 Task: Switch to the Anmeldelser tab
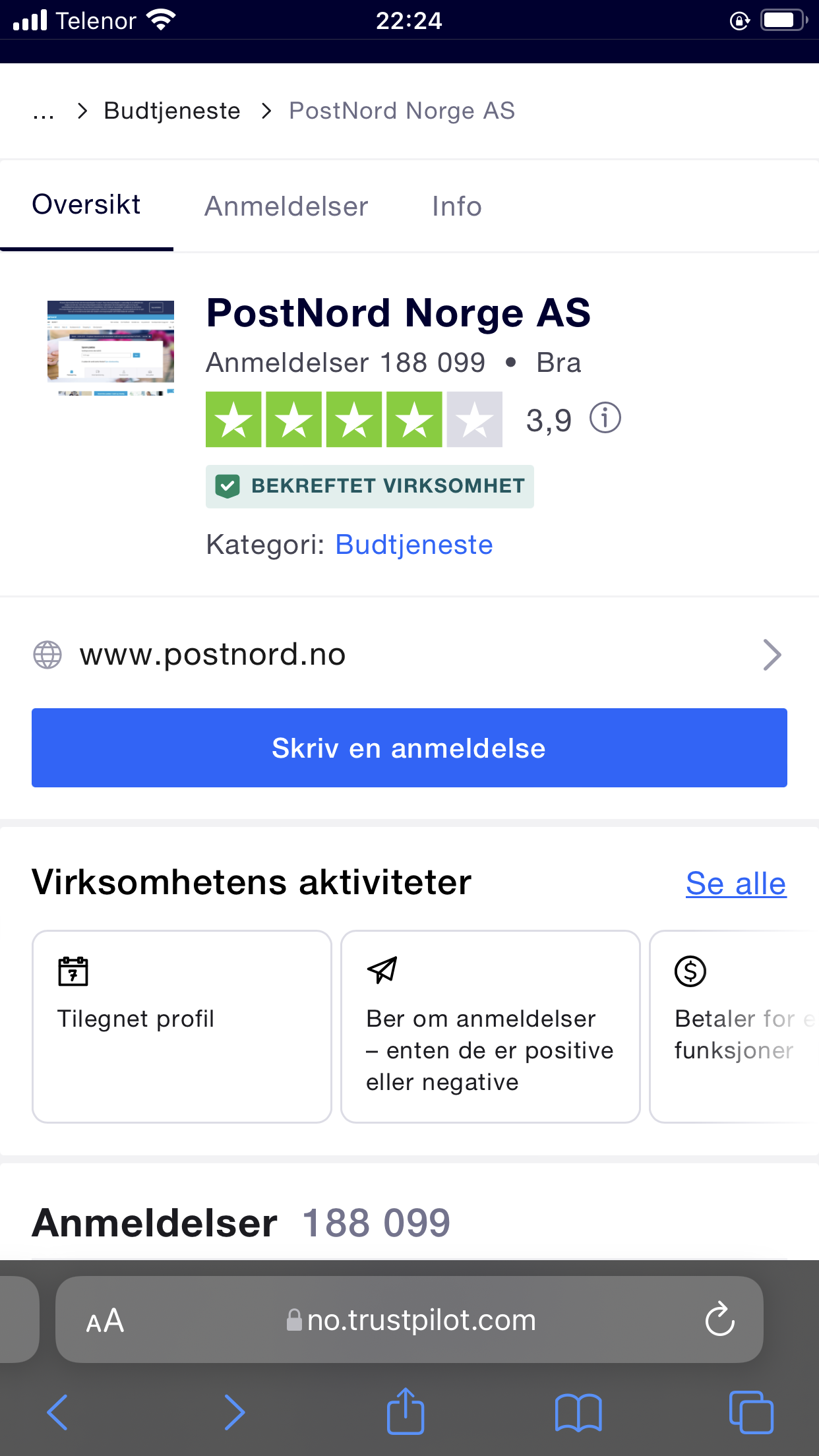[286, 206]
